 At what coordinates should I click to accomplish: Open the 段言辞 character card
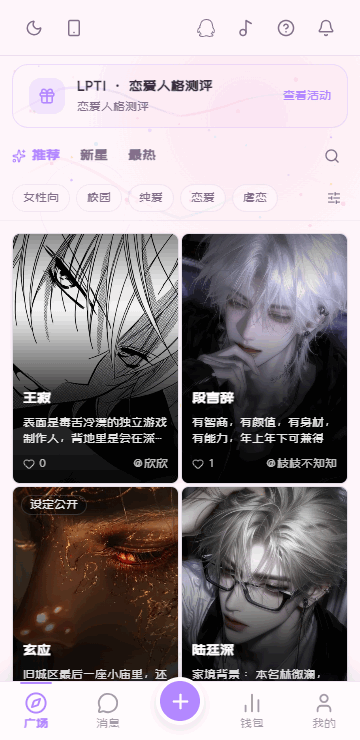point(265,358)
